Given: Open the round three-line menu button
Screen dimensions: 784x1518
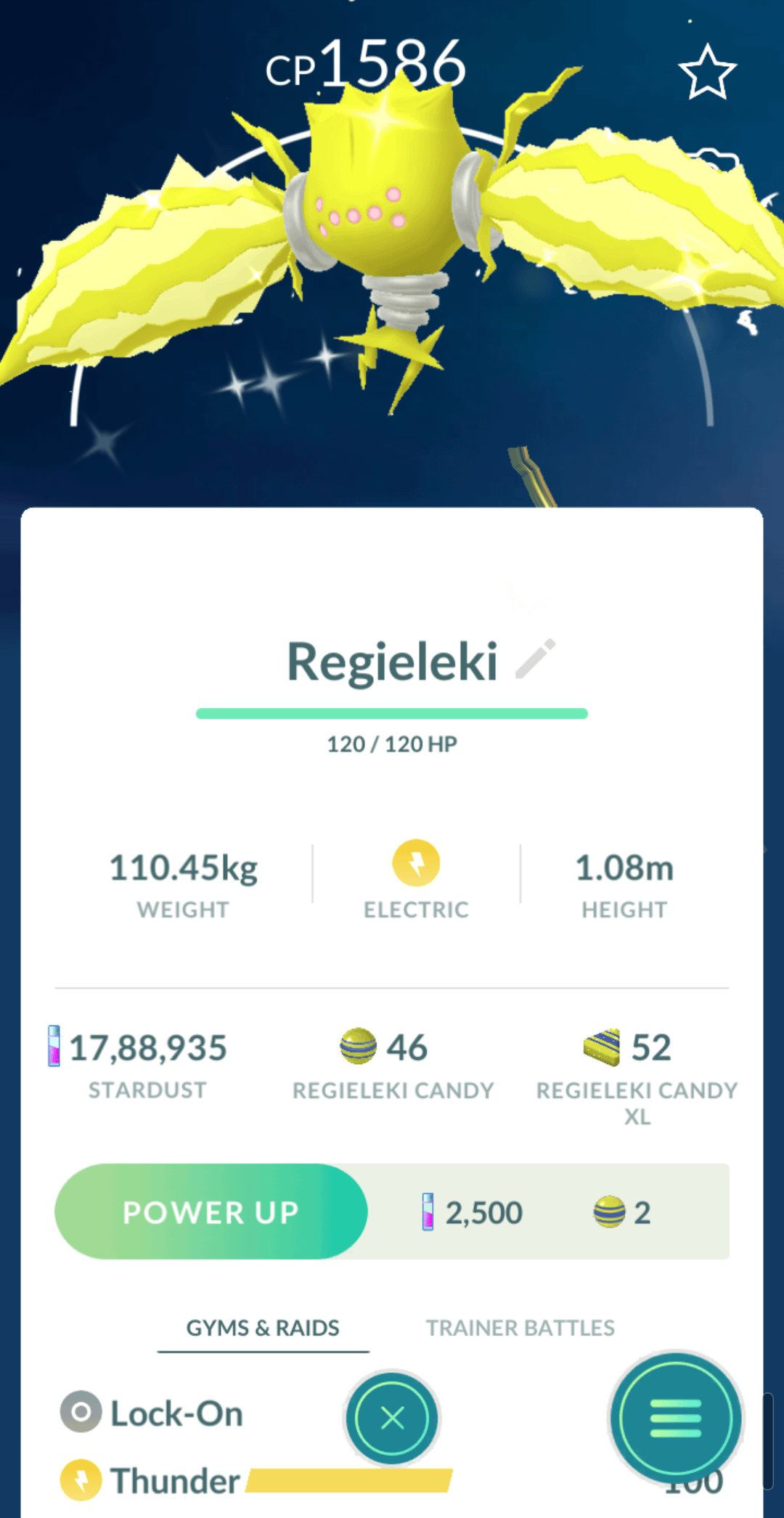Looking at the screenshot, I should (676, 1418).
